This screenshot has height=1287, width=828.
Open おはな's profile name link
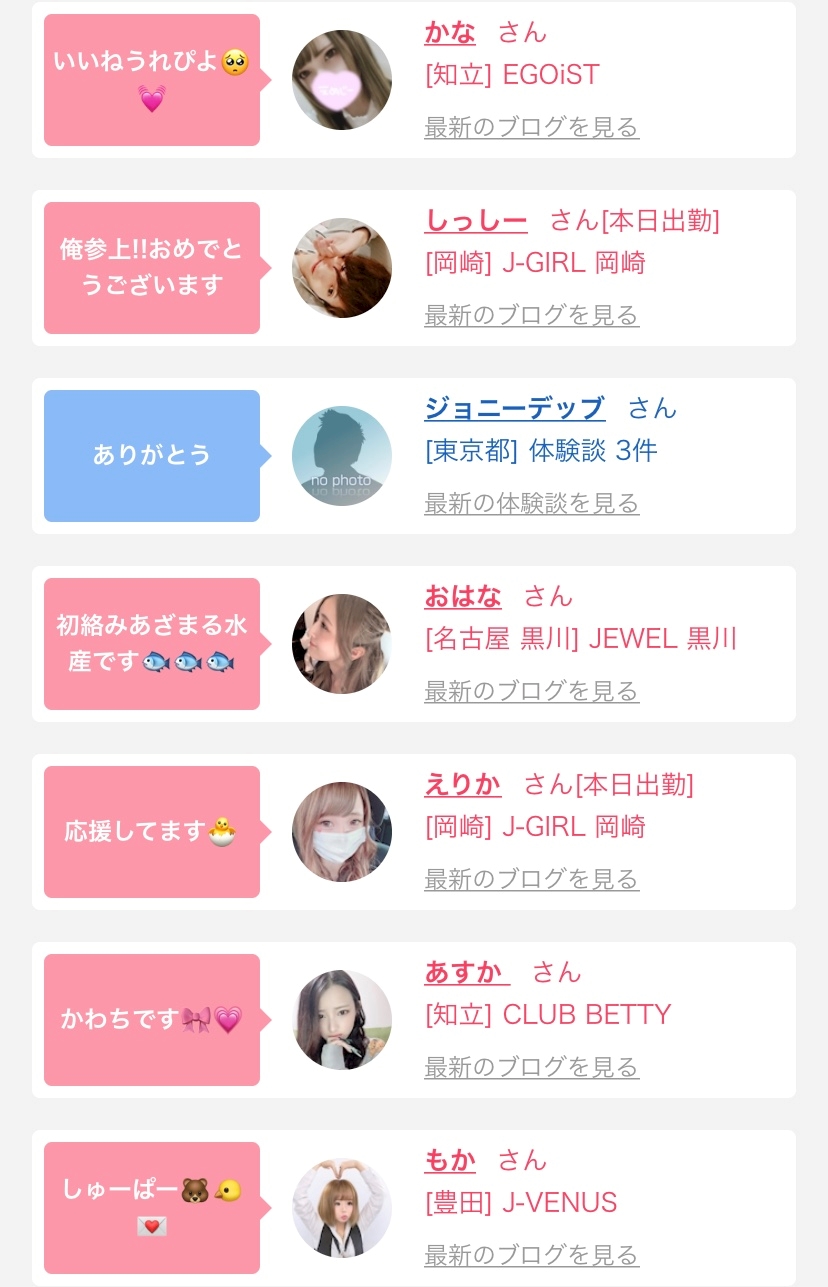(463, 596)
